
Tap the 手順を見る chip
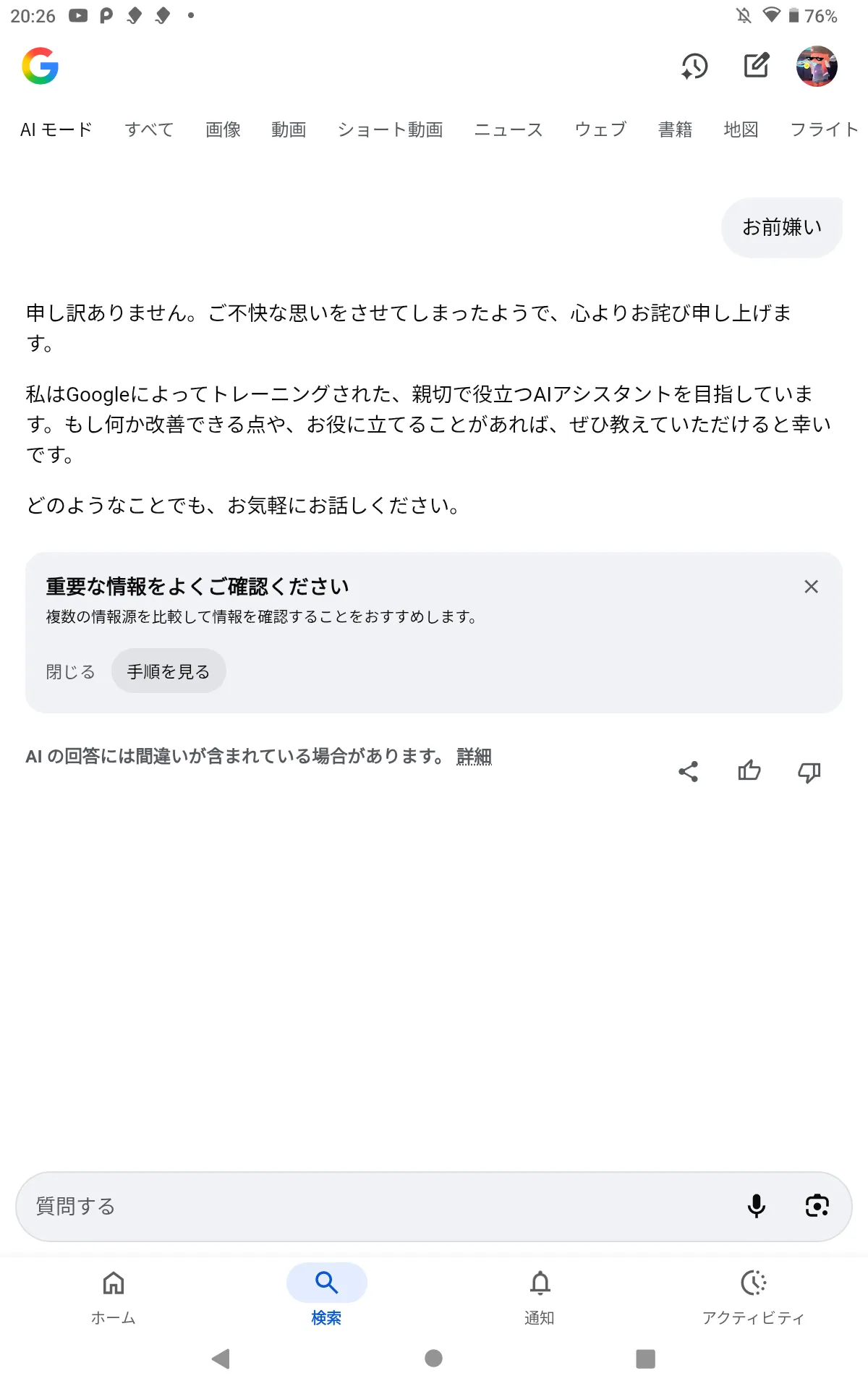[x=169, y=671]
